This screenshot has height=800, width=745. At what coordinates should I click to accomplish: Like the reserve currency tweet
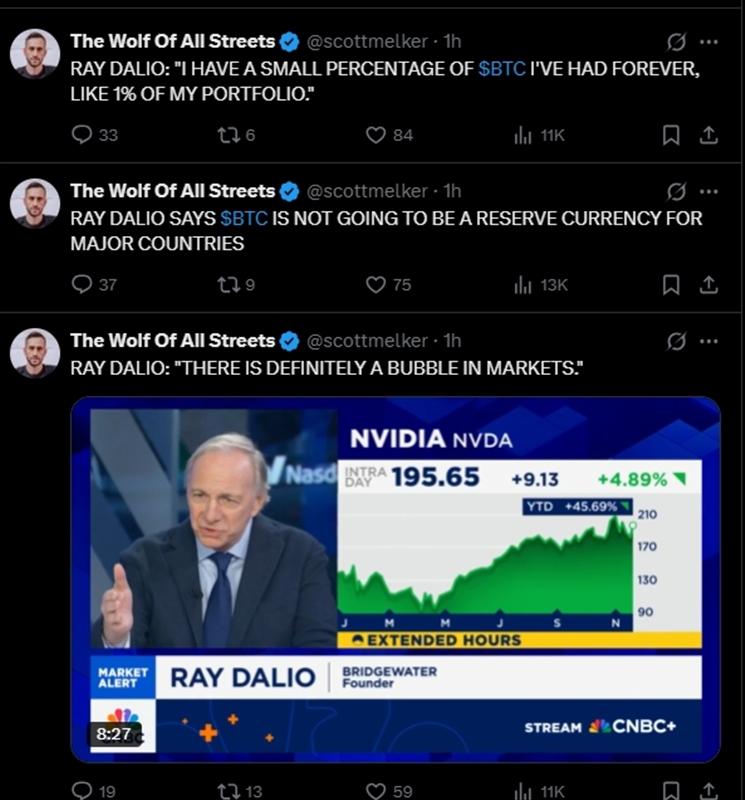(376, 284)
